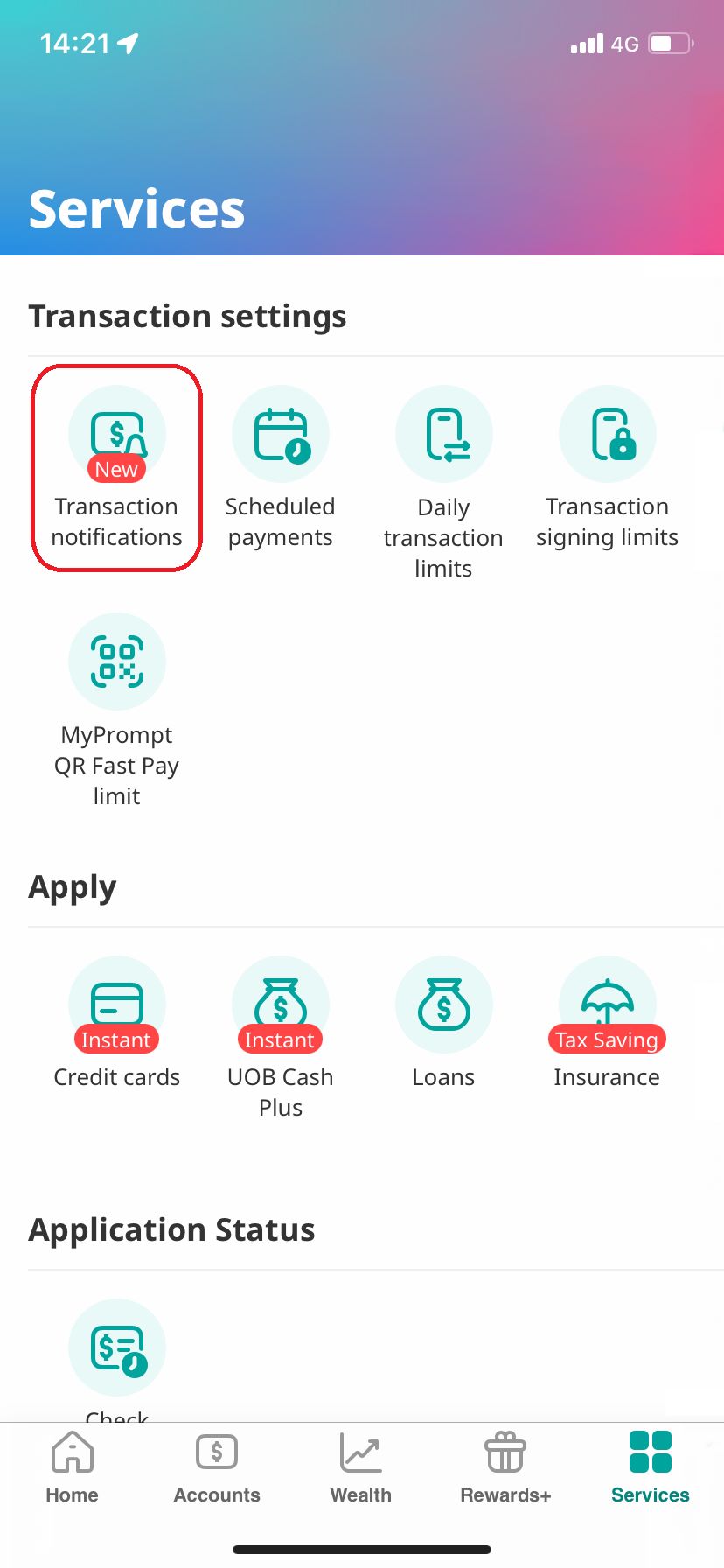724x1568 pixels.
Task: Open the Wealth section
Action: pyautogui.click(x=360, y=1466)
